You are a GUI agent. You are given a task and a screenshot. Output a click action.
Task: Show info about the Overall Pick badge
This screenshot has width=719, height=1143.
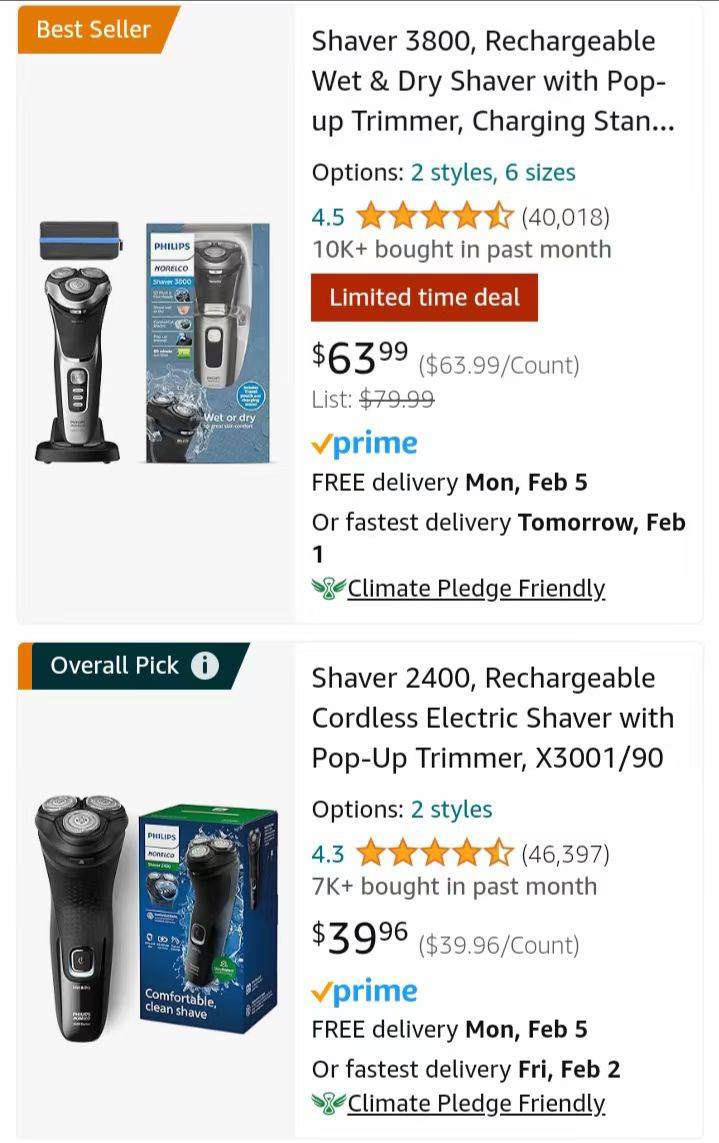coord(205,666)
